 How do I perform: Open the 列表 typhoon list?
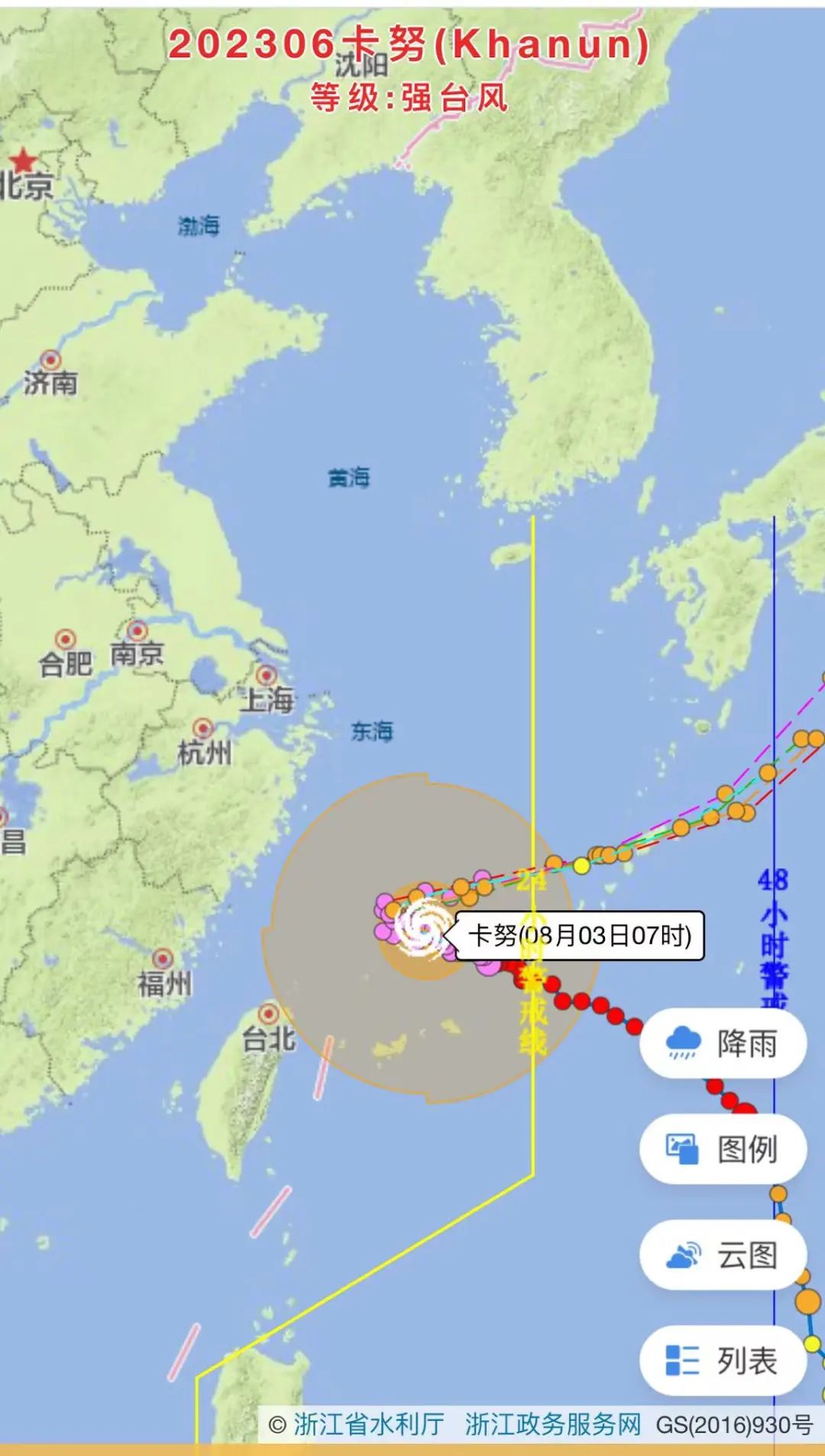pyautogui.click(x=723, y=1360)
